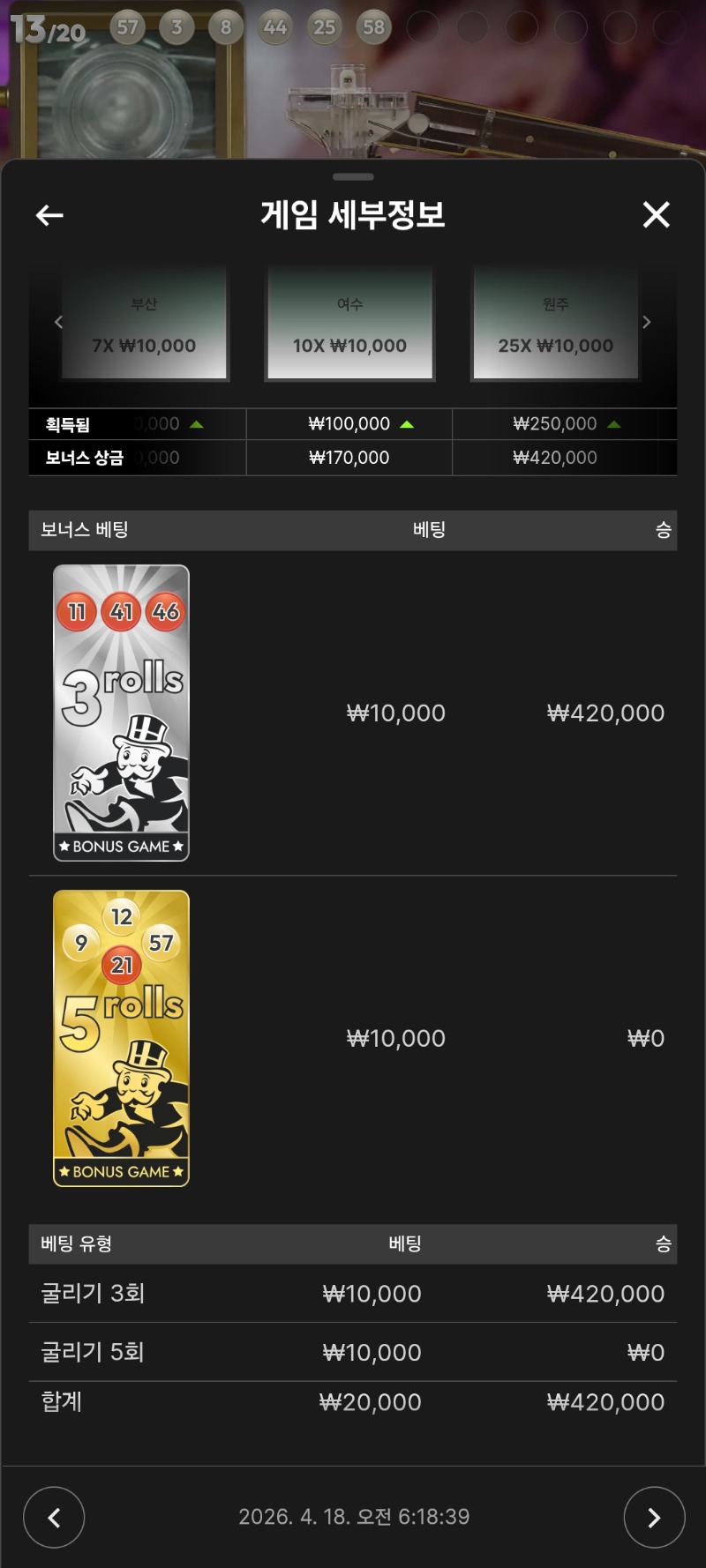Viewport: 706px width, 1568px height.
Task: Close the game details panel
Action: pos(656,214)
